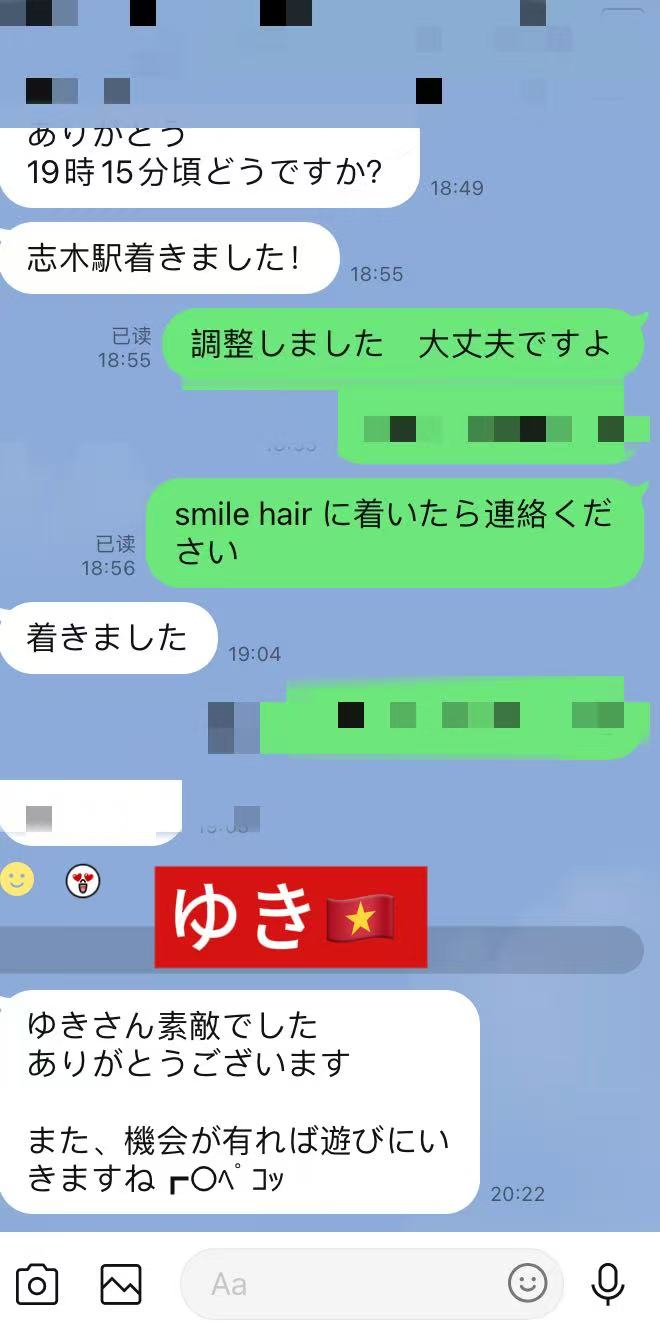Start a voice message with the microphone
Image resolution: width=660 pixels, height=1333 pixels.
607,1284
